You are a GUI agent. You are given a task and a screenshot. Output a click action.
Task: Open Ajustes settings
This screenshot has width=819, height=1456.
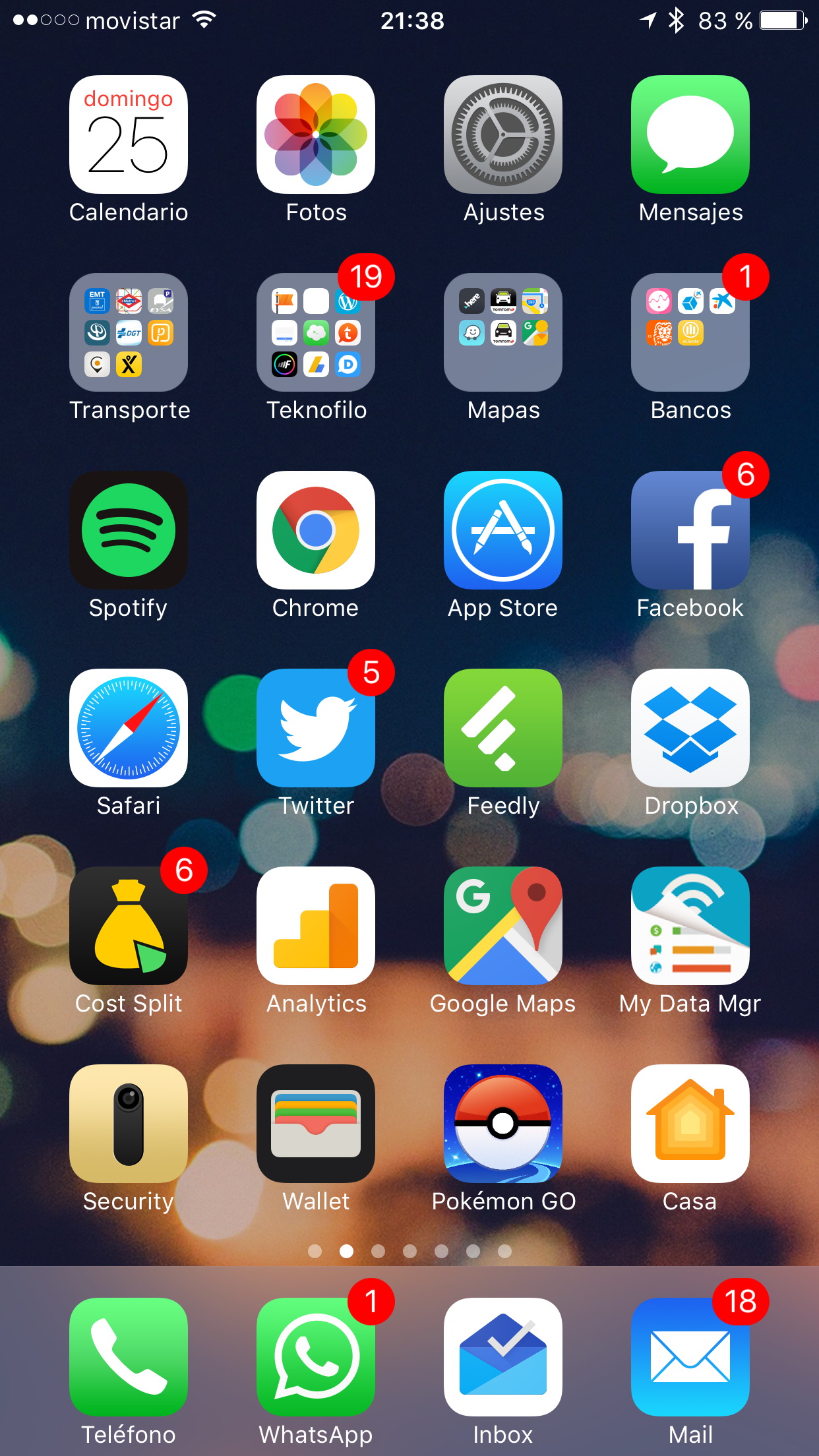[503, 135]
